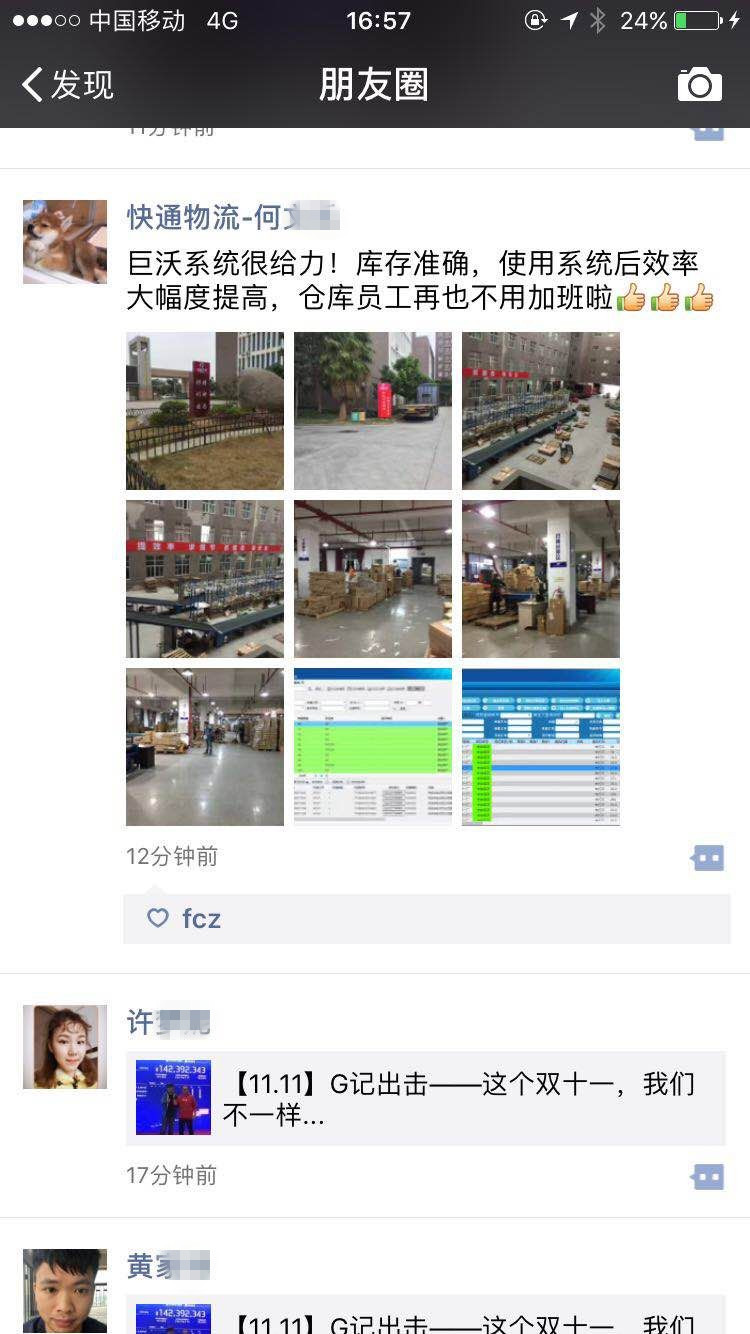The height and width of the screenshot is (1334, 750).
Task: Go back to the 发现 page
Action: [x=68, y=85]
